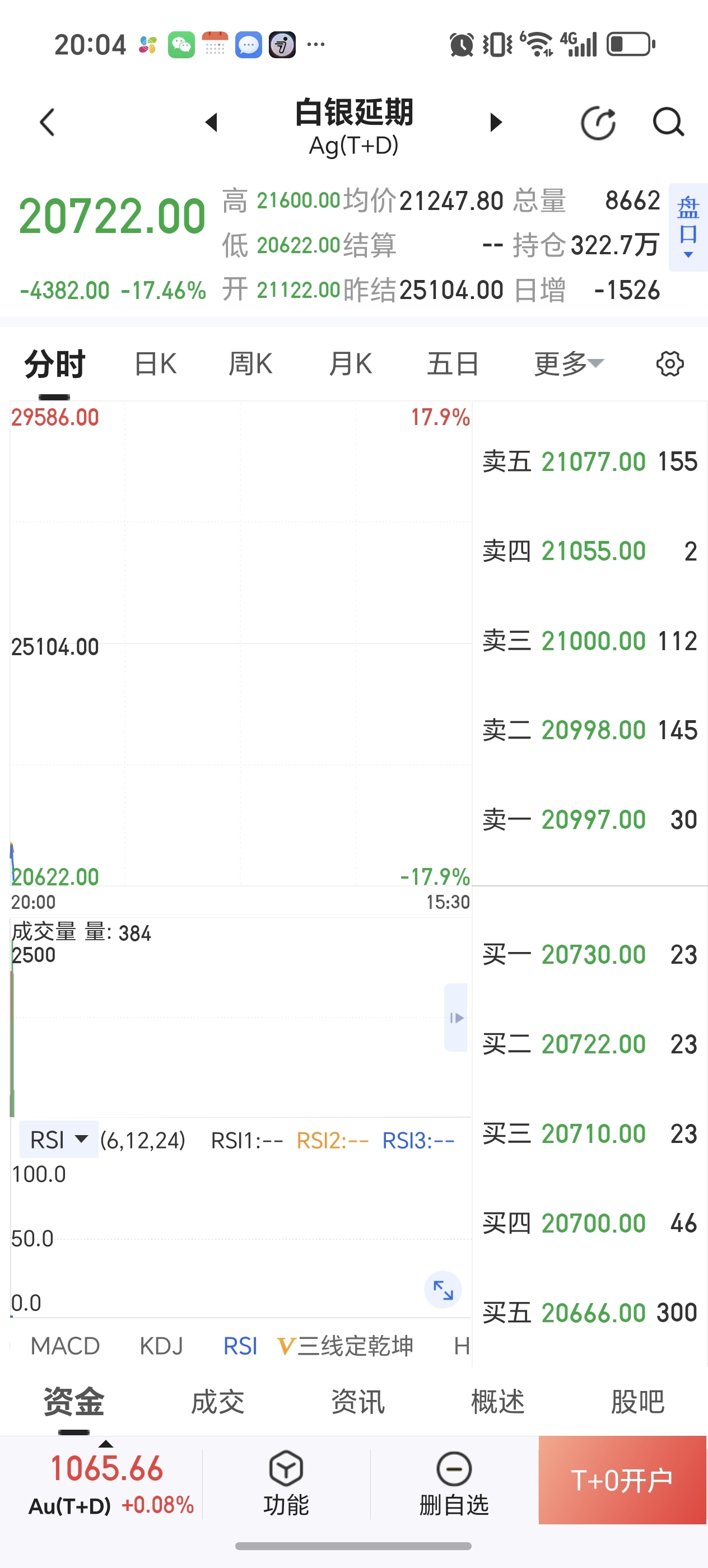The height and width of the screenshot is (1568, 708).
Task: Expand the chart to fullscreen
Action: click(x=442, y=1289)
